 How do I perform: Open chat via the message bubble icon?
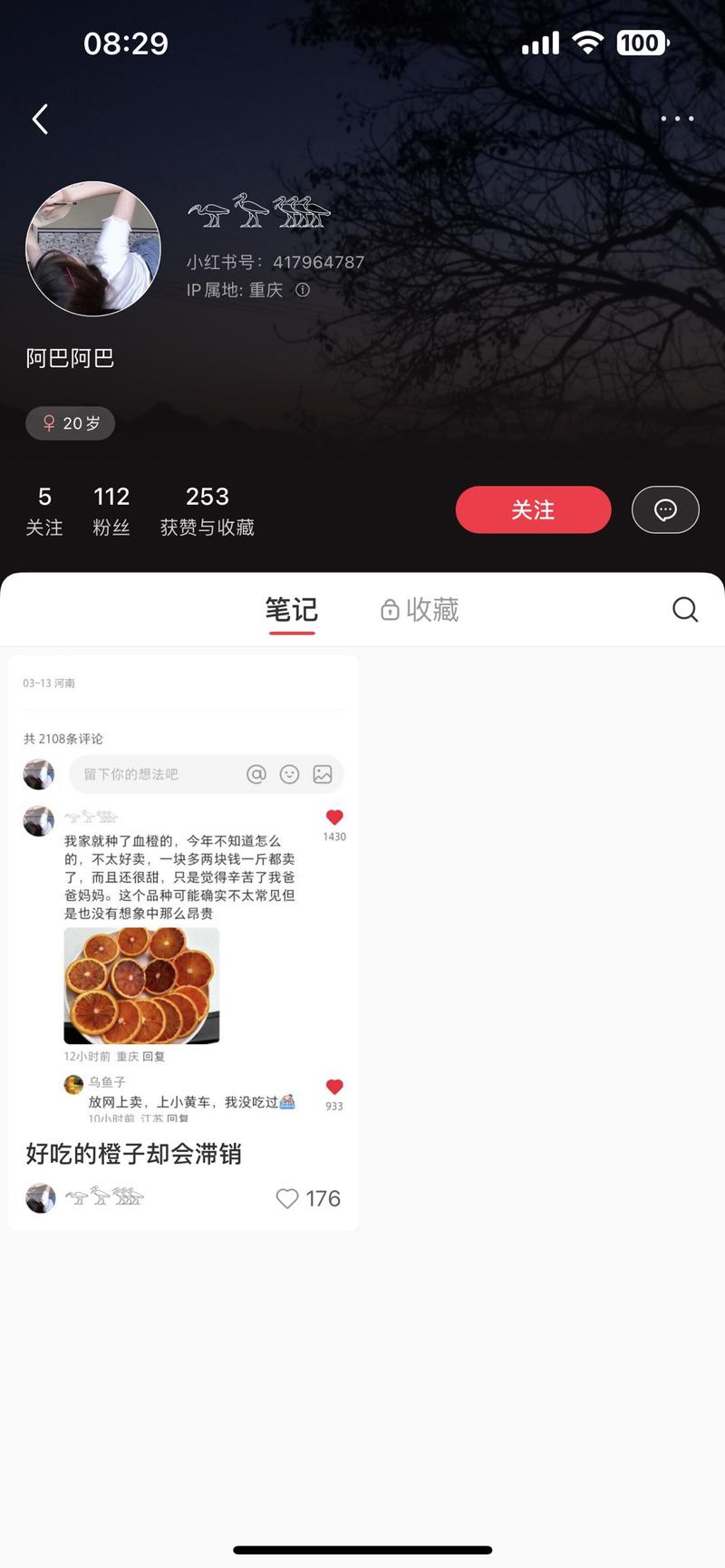pyautogui.click(x=665, y=509)
